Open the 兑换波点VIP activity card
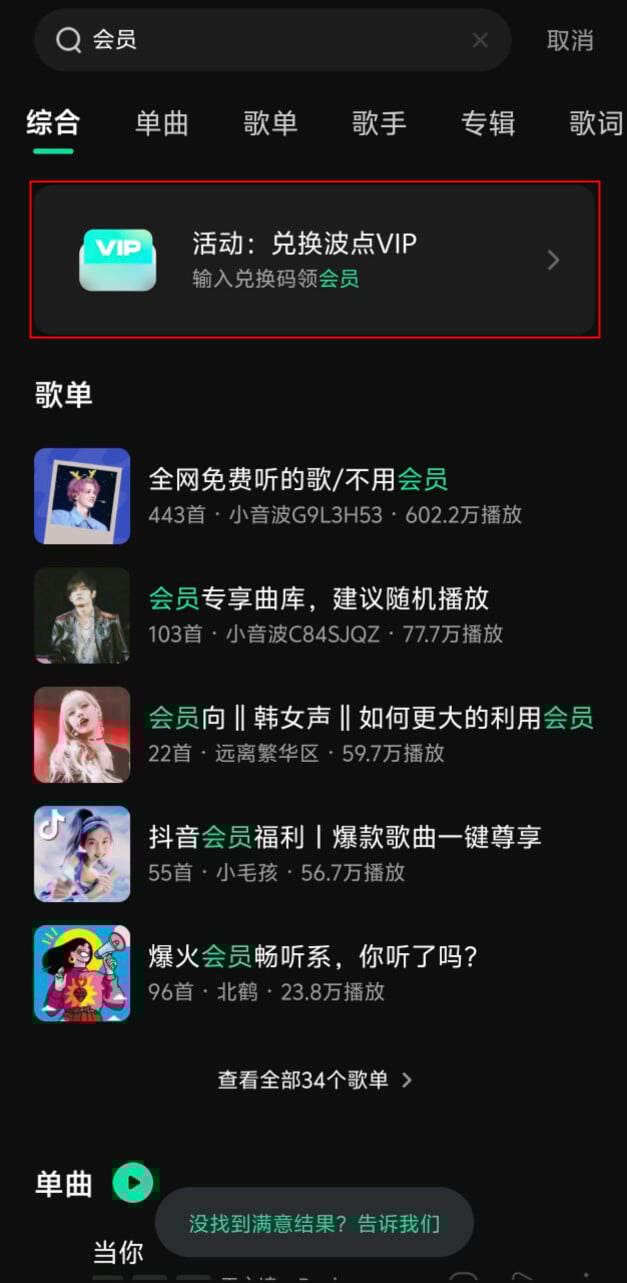 pyautogui.click(x=314, y=260)
